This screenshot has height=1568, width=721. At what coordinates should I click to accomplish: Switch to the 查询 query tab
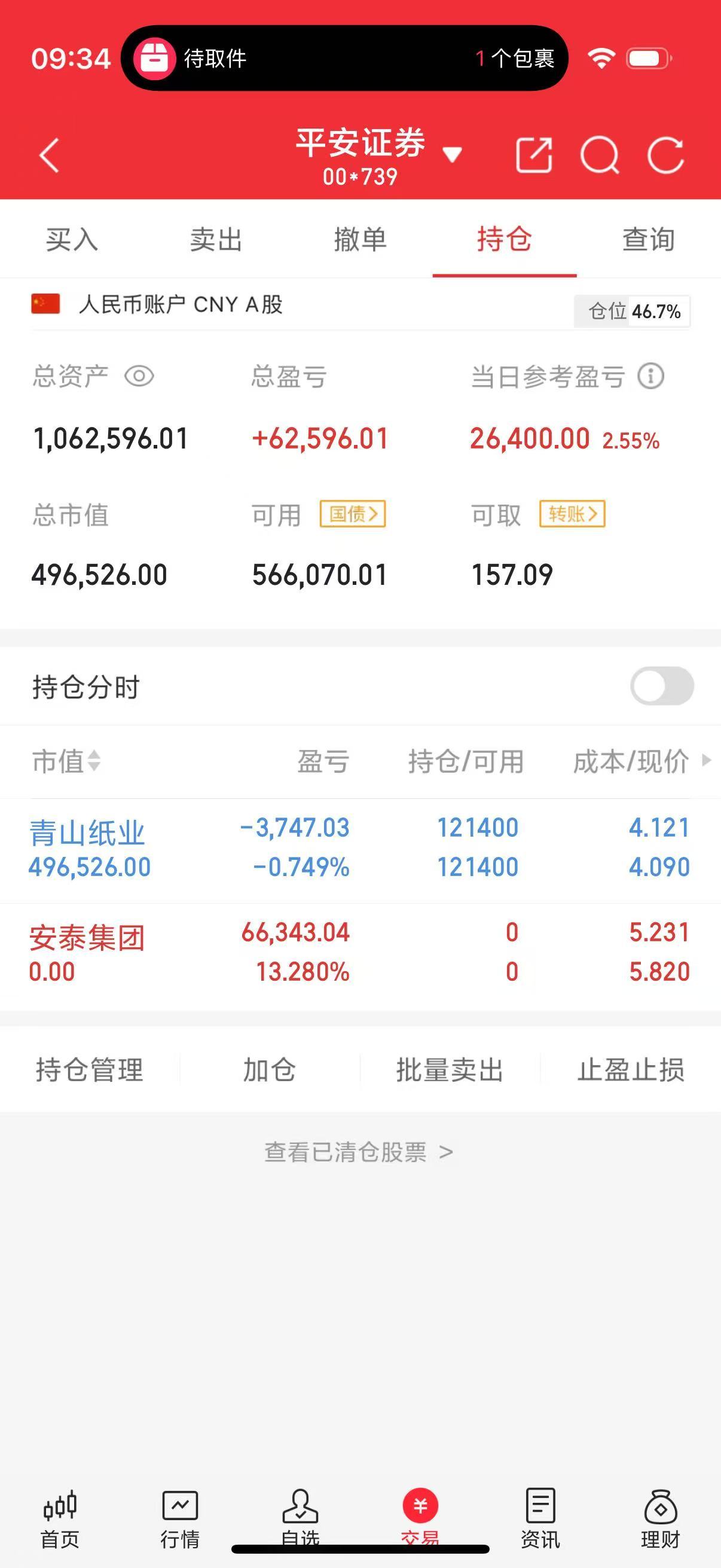pyautogui.click(x=647, y=239)
